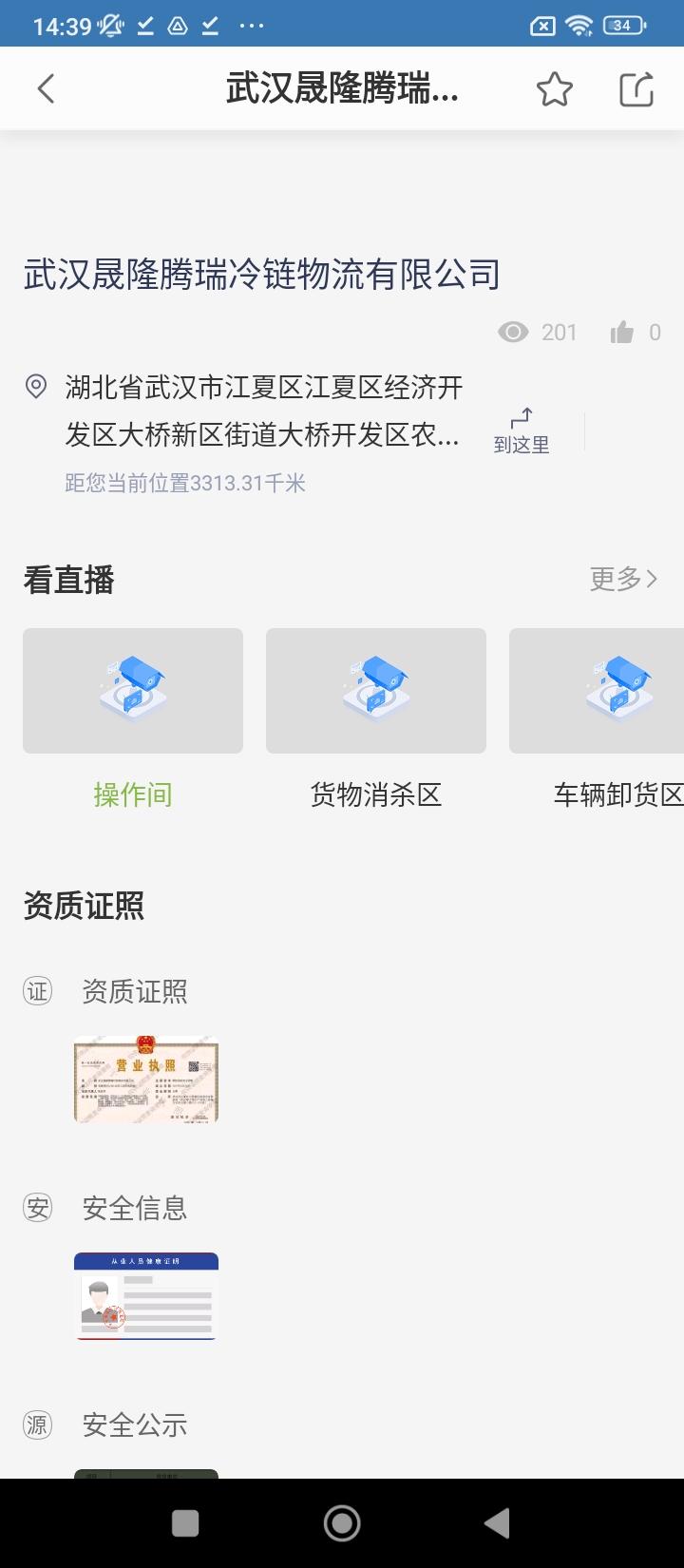Tap the back arrow to return
This screenshot has width=684, height=1568.
45,87
